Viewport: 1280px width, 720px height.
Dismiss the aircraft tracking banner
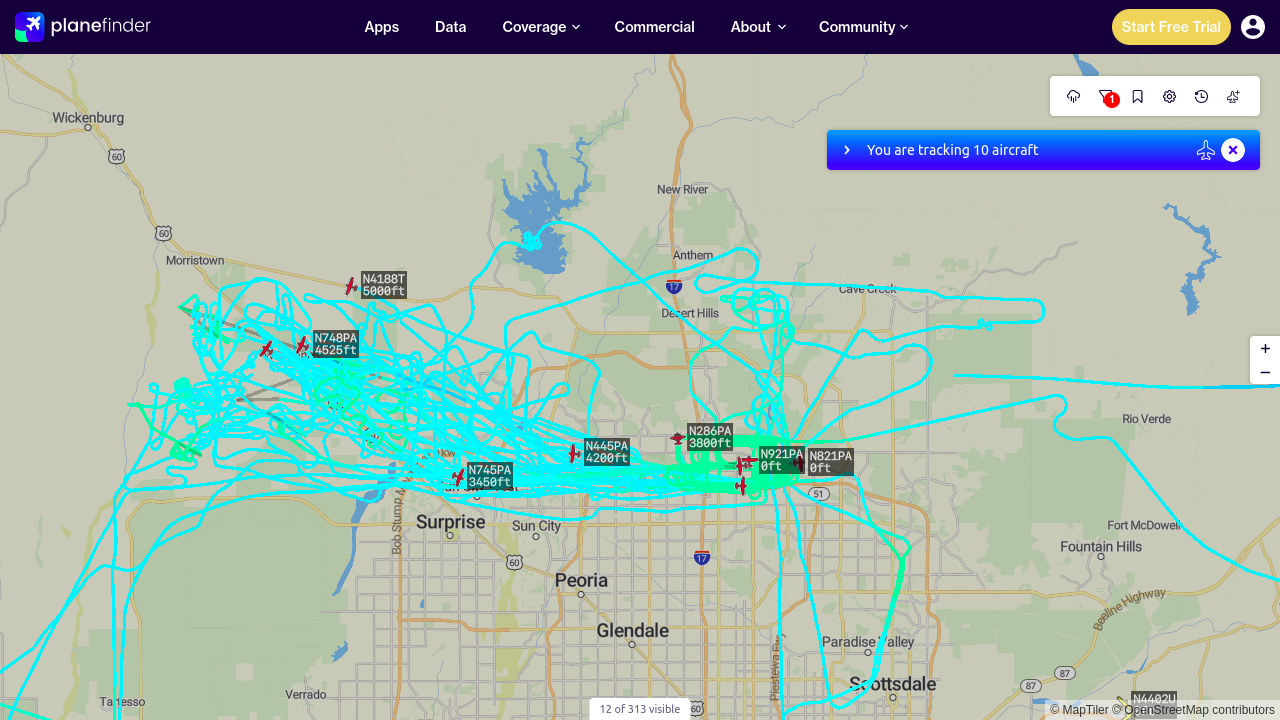[x=1233, y=150]
